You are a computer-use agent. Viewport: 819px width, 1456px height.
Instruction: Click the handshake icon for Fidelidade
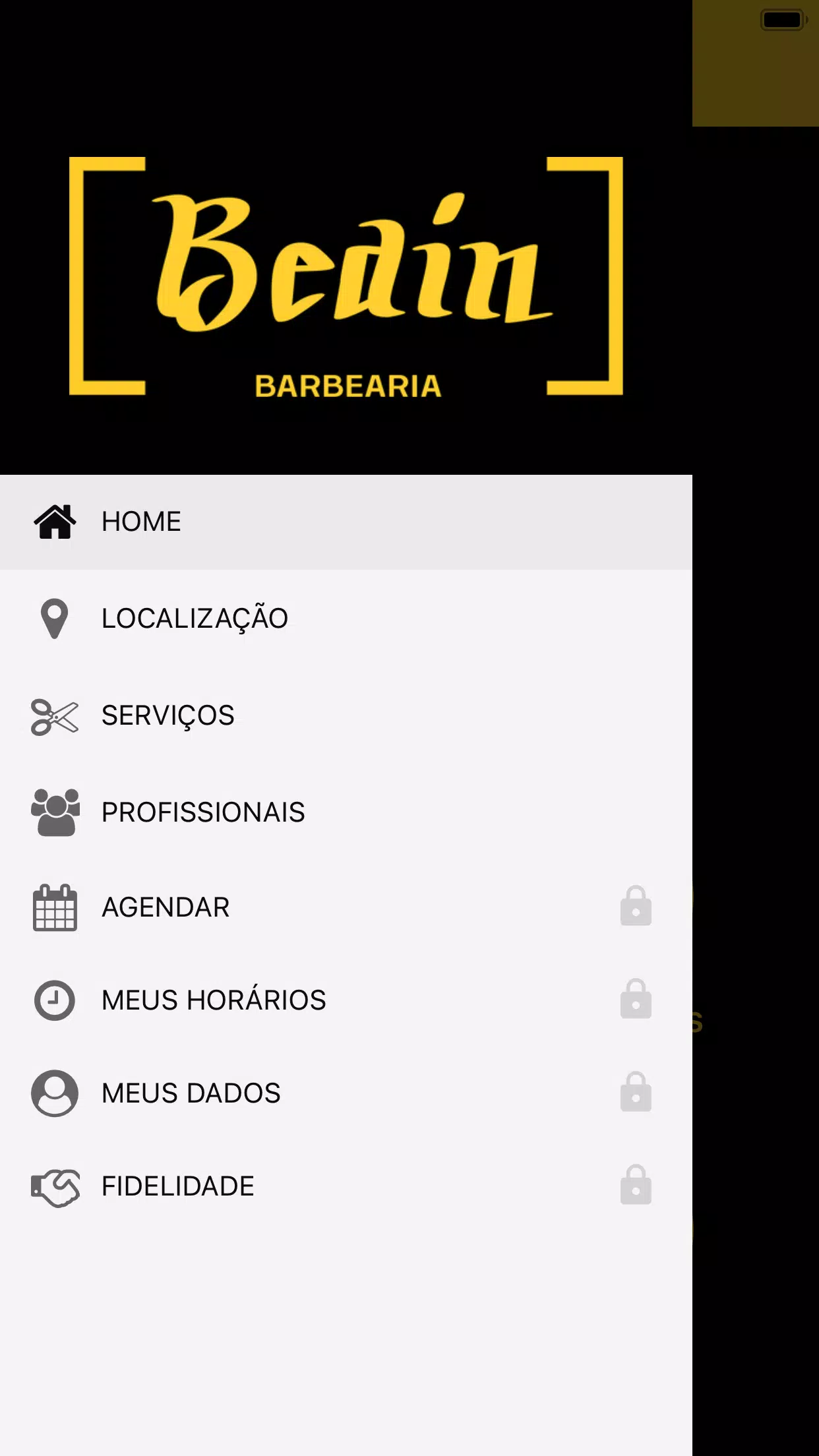pos(55,1186)
